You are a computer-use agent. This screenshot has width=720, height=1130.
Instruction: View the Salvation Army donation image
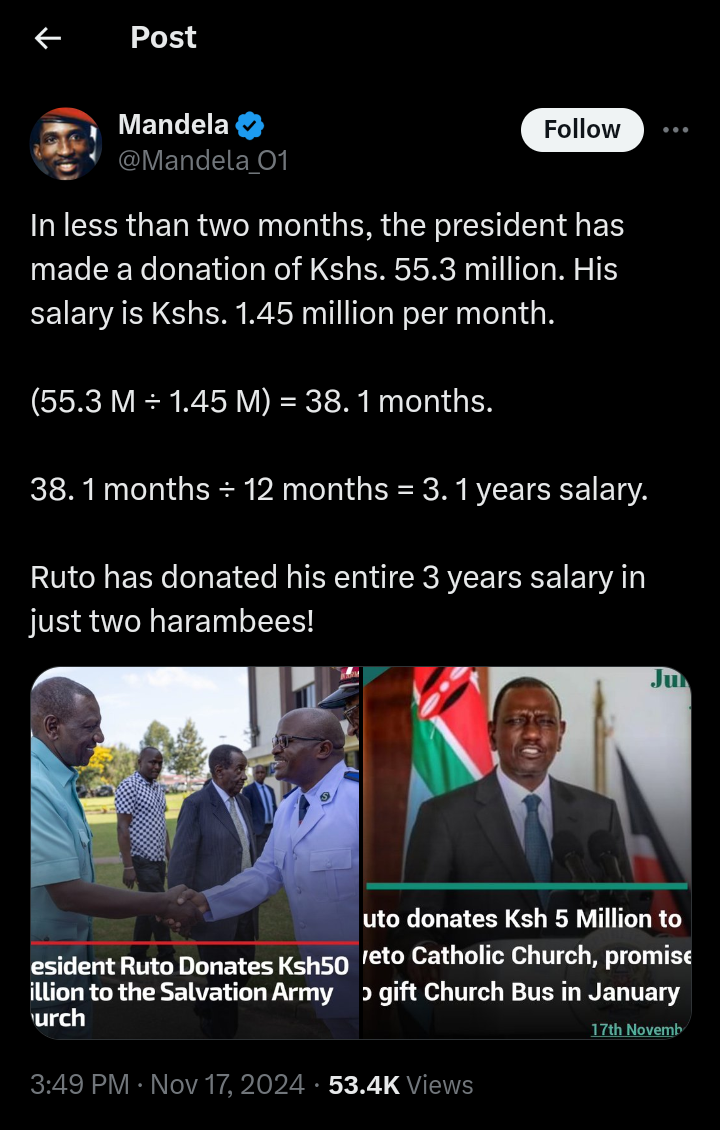(195, 852)
